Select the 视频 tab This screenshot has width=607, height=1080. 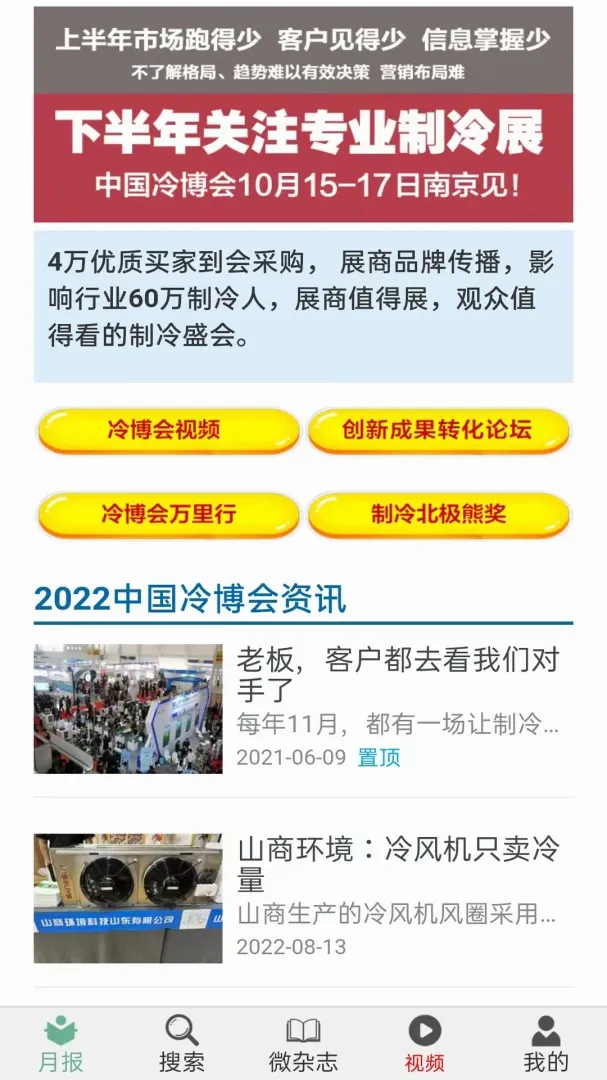pos(424,1043)
